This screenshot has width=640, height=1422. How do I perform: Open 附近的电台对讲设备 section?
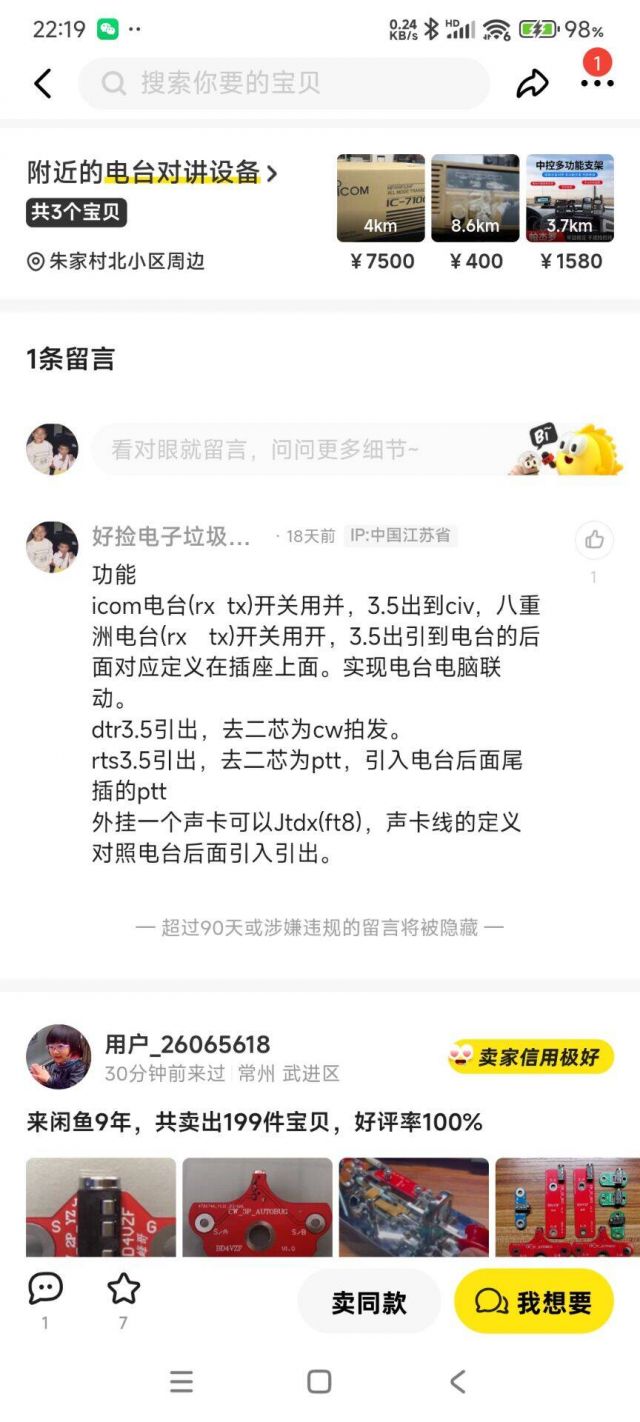[152, 173]
